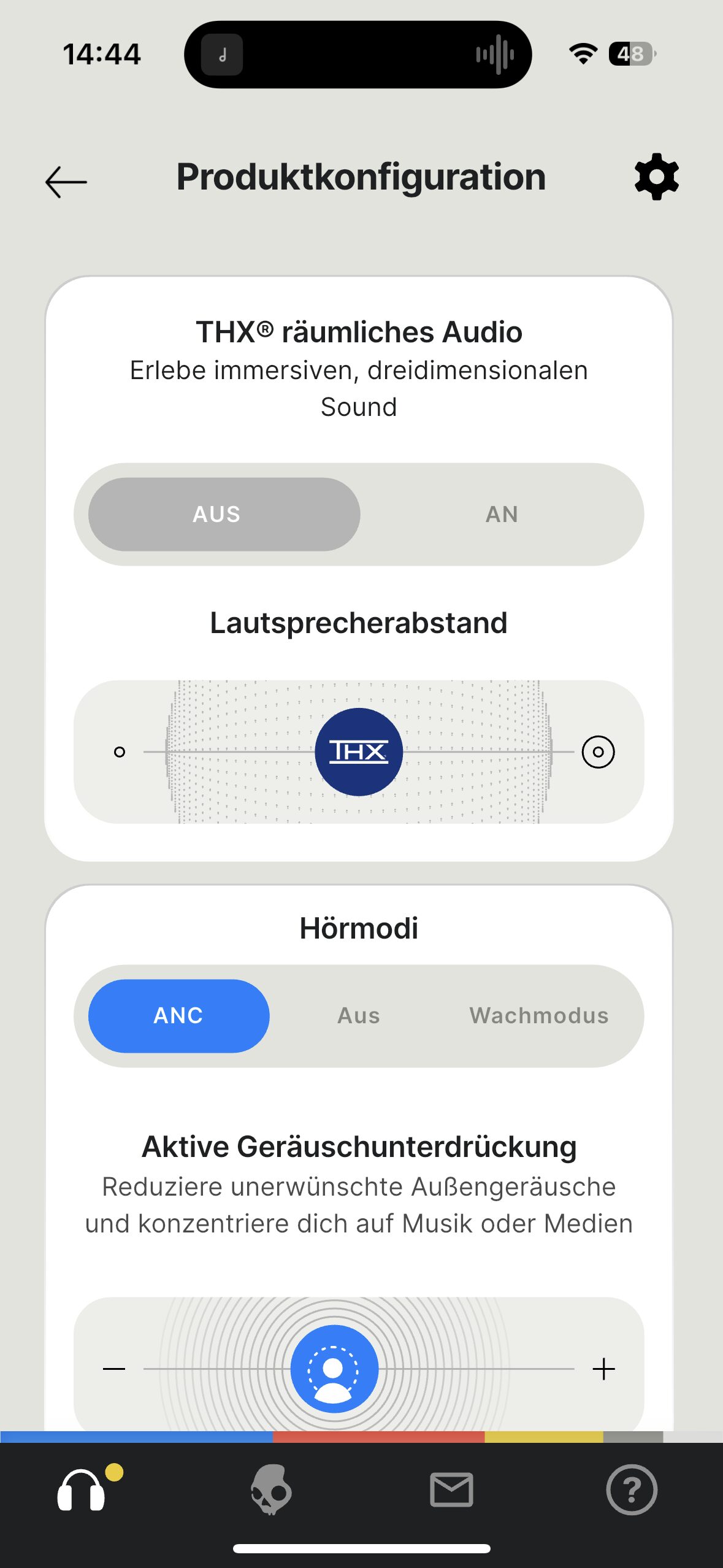Switch to Wachmodus listening mode
Viewport: 723px width, 1568px height.
[x=539, y=1016]
